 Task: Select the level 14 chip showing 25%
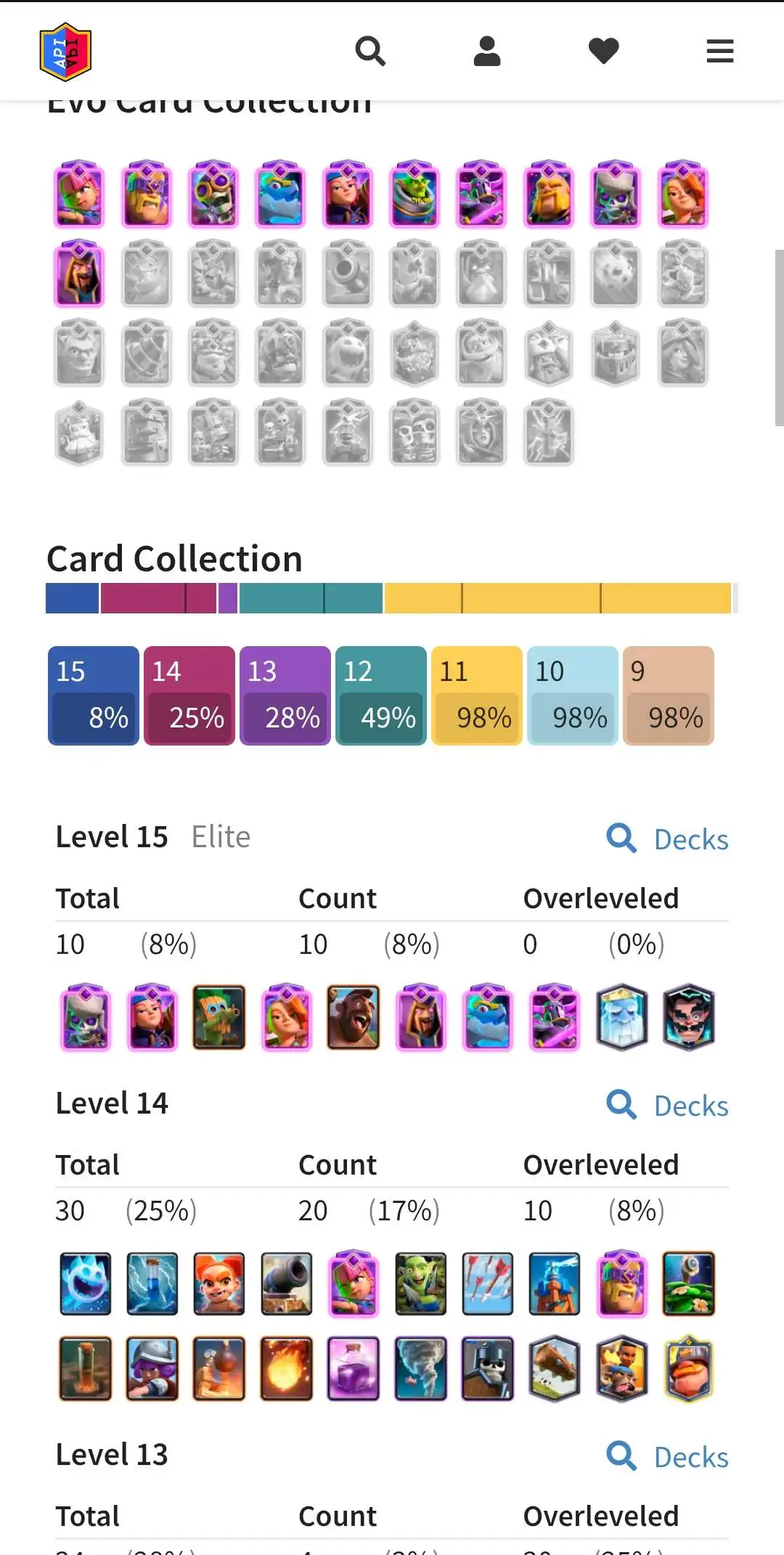click(x=189, y=695)
